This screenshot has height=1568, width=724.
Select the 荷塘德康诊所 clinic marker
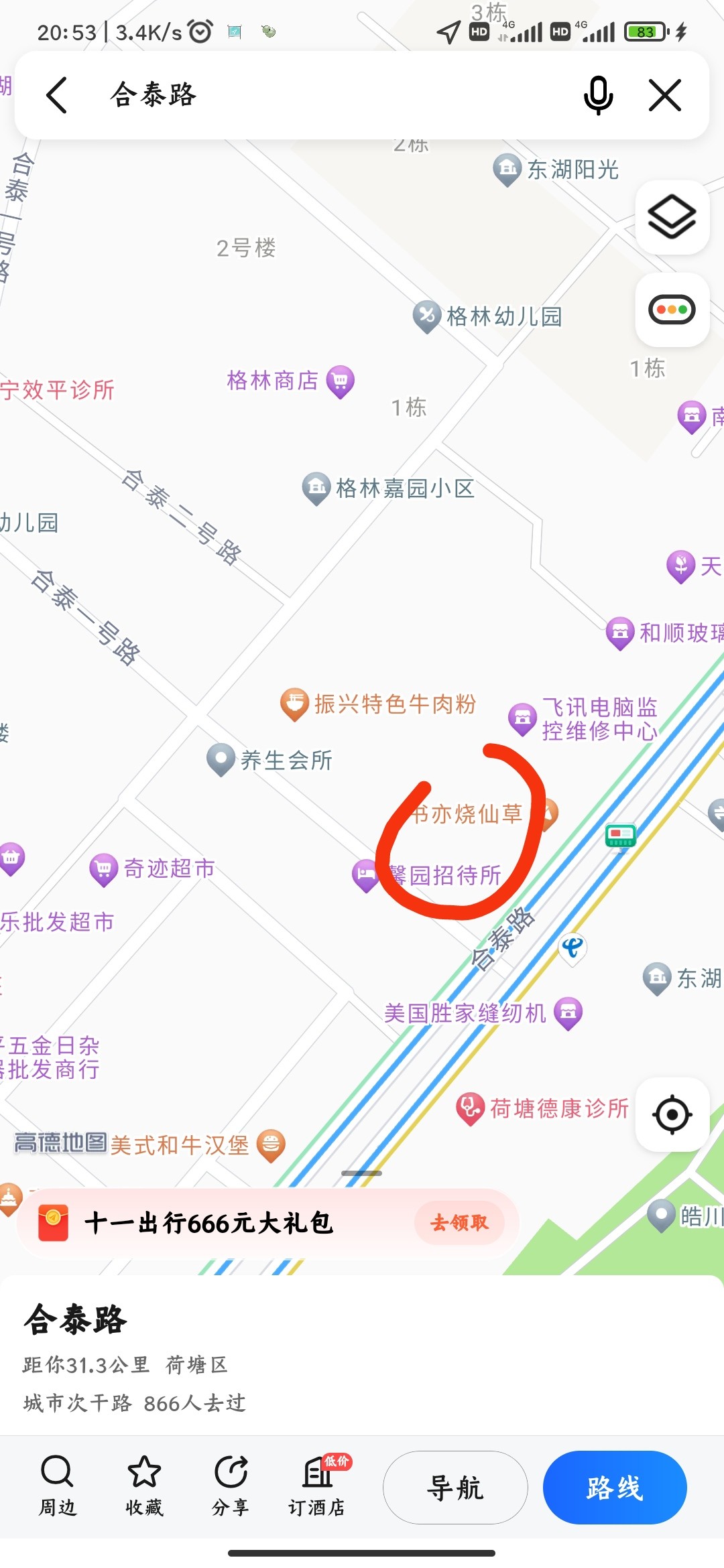coord(470,1108)
